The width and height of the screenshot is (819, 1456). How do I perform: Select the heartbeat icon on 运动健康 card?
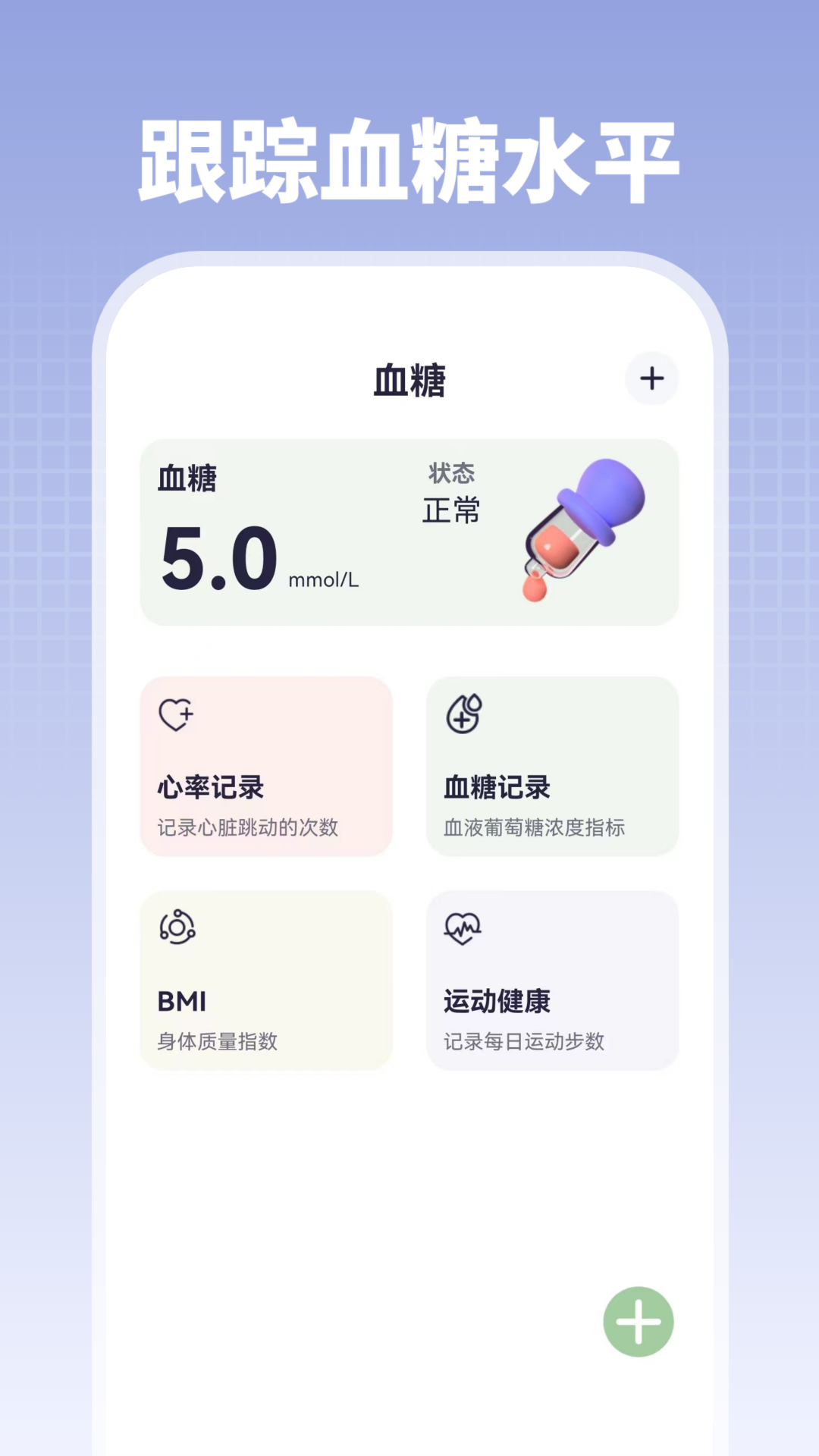462,927
